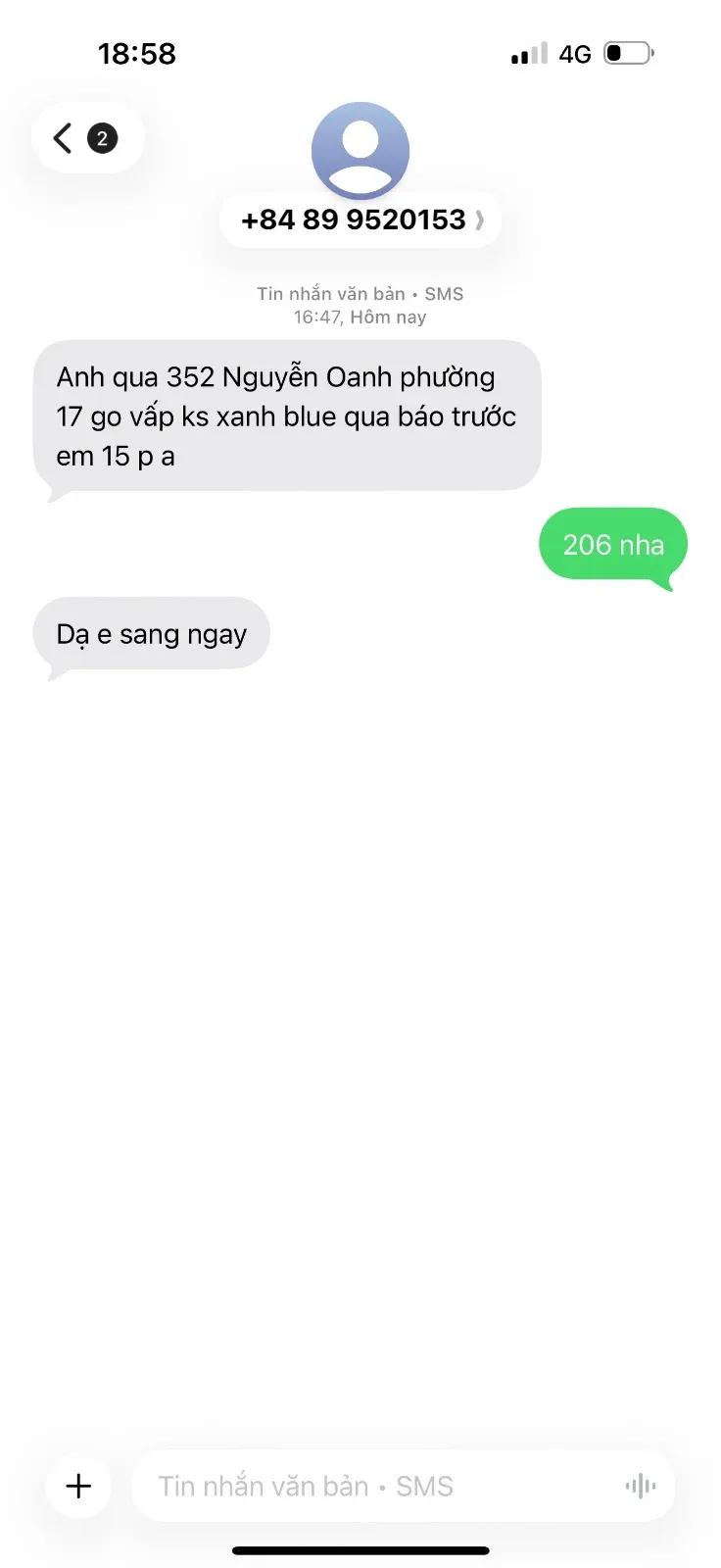Tap the contact avatar at the top

pyautogui.click(x=360, y=150)
